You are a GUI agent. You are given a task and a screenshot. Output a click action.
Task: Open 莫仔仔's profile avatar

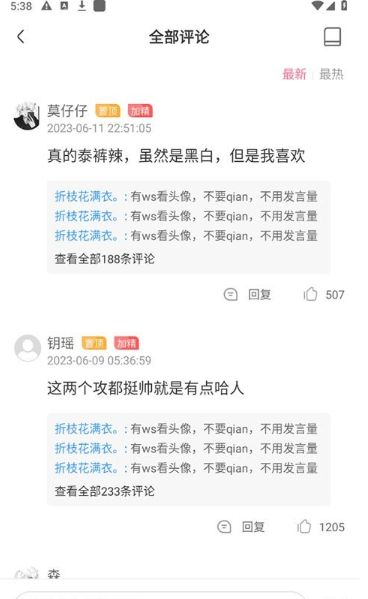27,116
